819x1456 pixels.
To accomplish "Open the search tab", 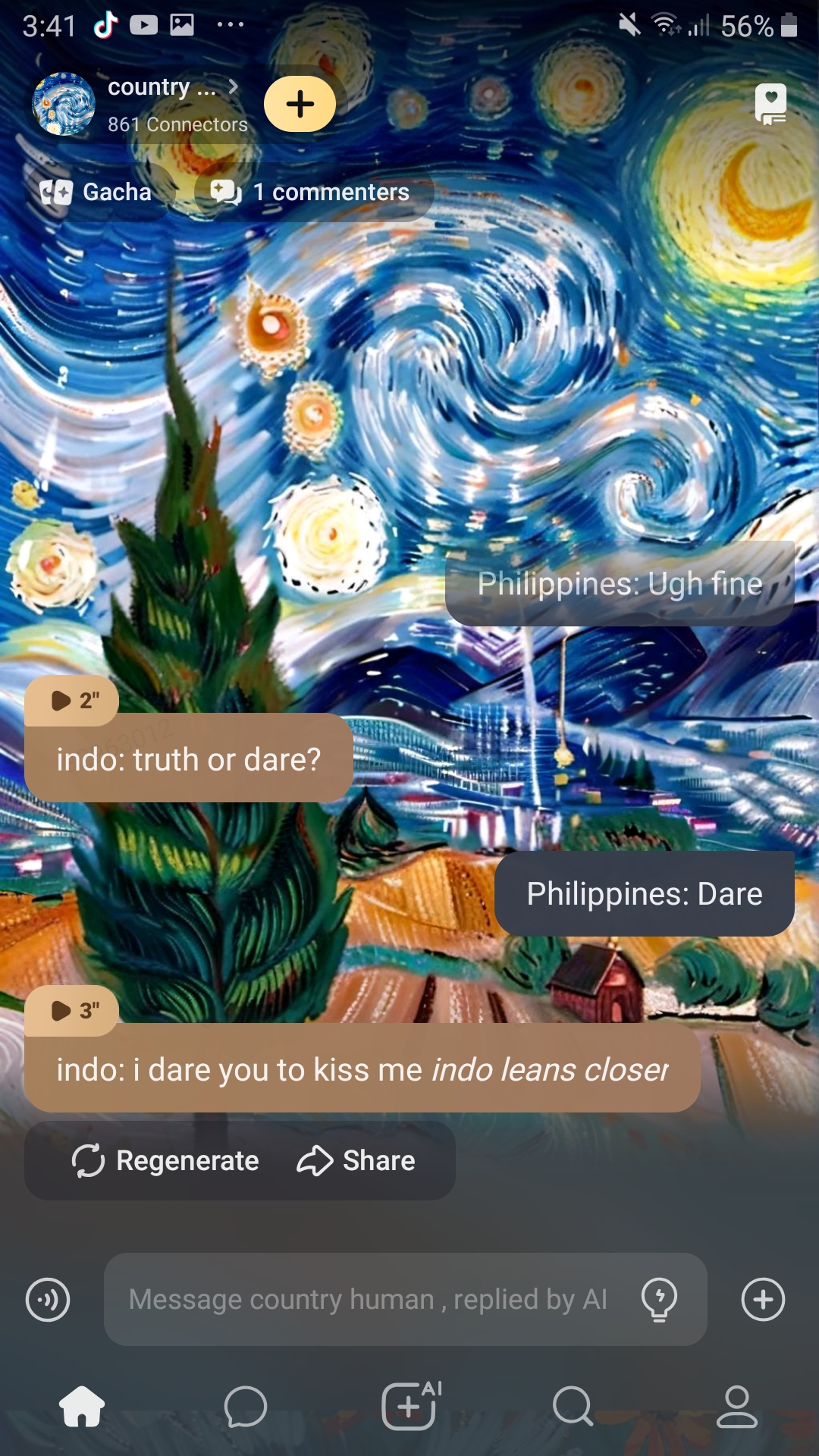I will click(573, 1407).
